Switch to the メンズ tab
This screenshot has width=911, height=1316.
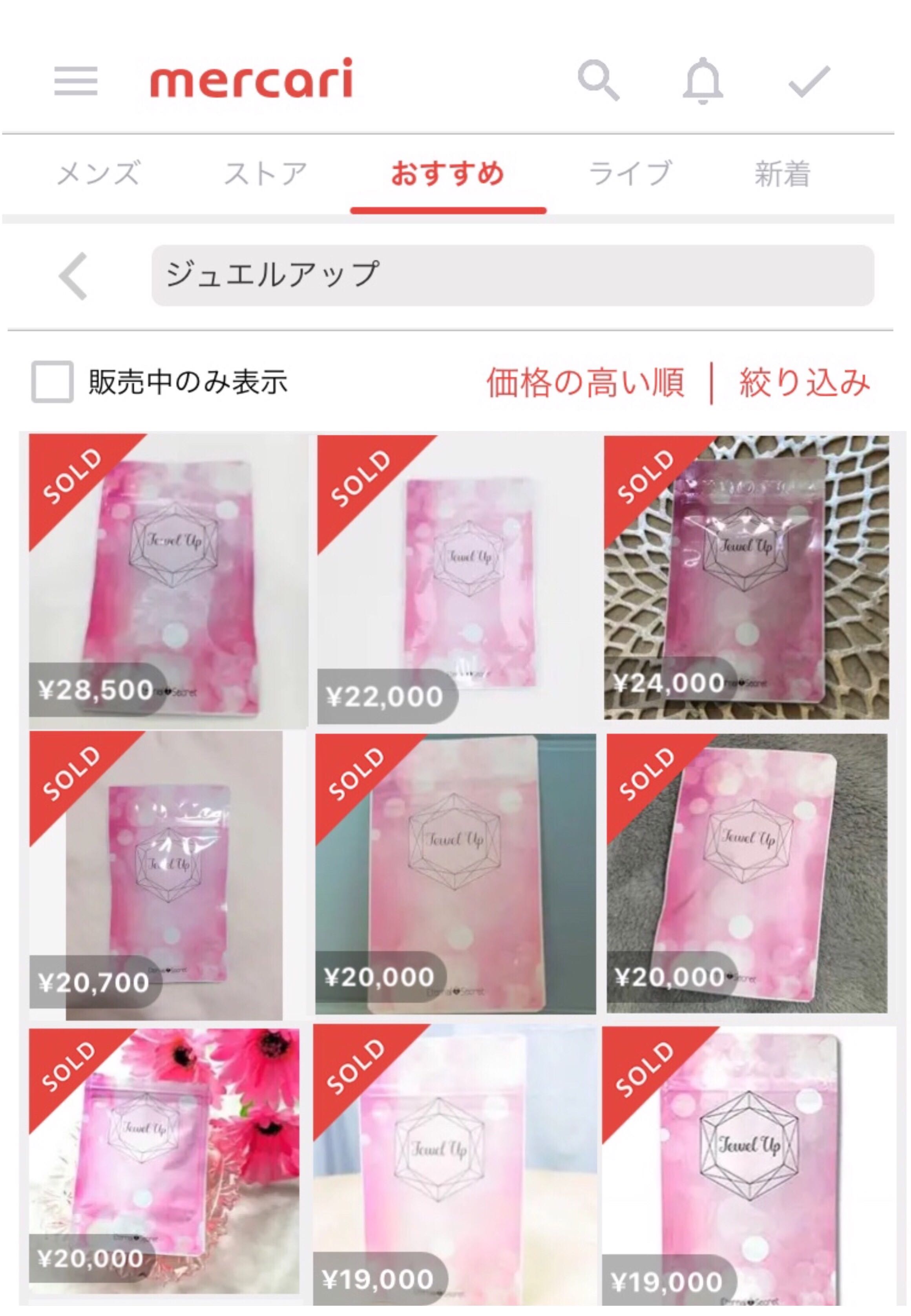[98, 174]
